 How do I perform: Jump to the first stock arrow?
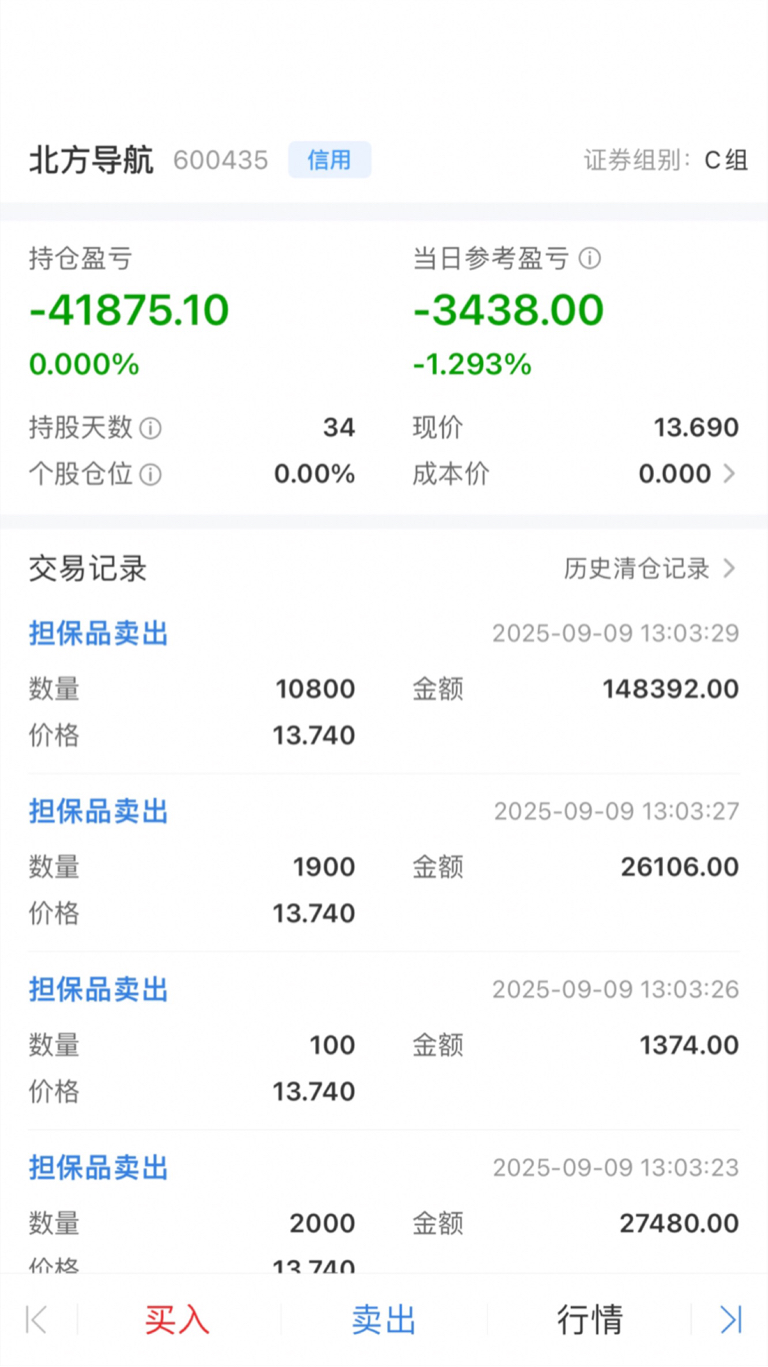coord(36,1320)
